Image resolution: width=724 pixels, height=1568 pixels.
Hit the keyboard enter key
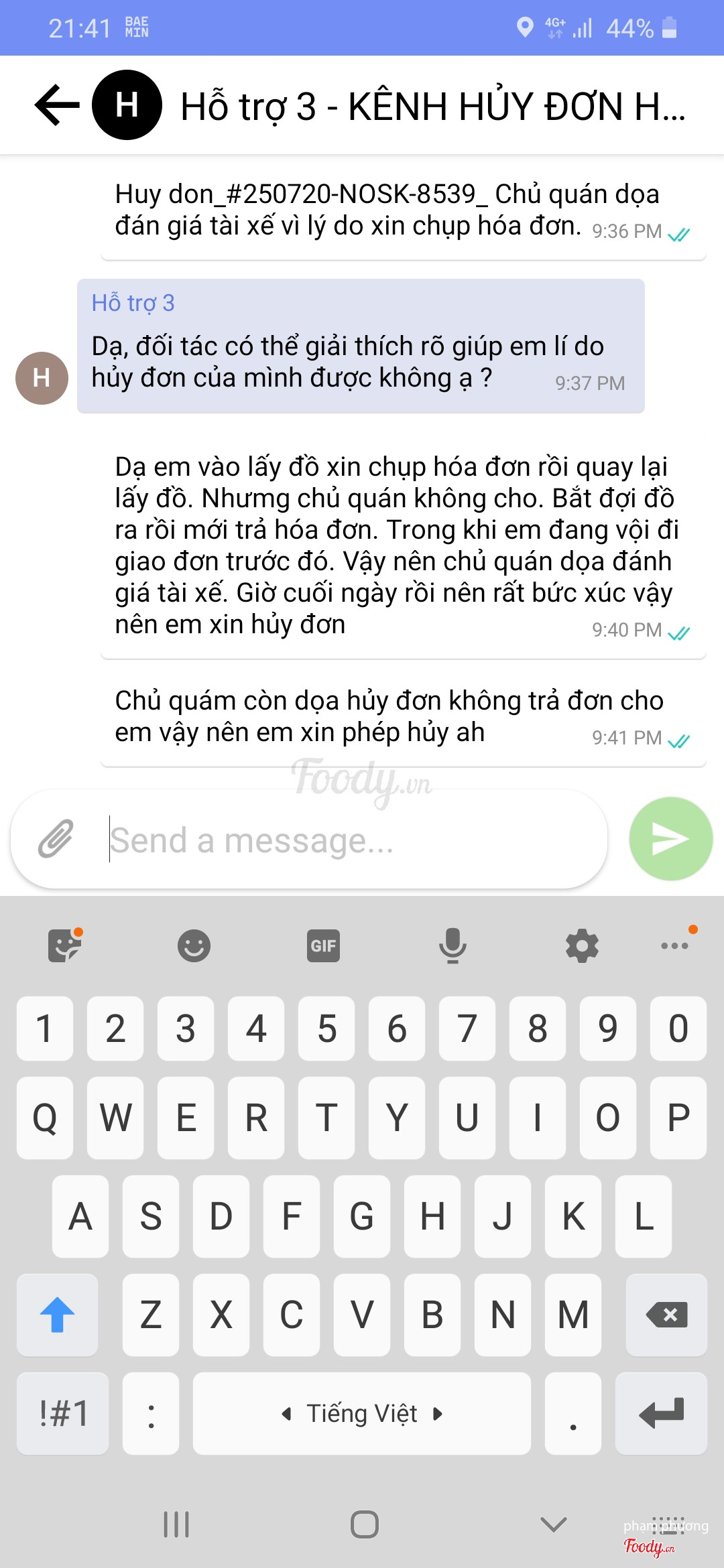click(x=662, y=1413)
